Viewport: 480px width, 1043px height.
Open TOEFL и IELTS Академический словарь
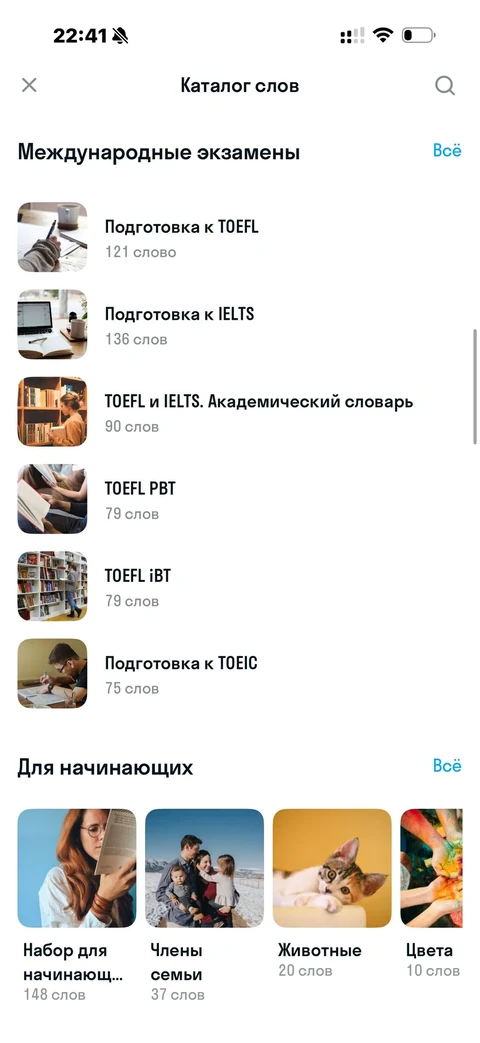click(240, 412)
